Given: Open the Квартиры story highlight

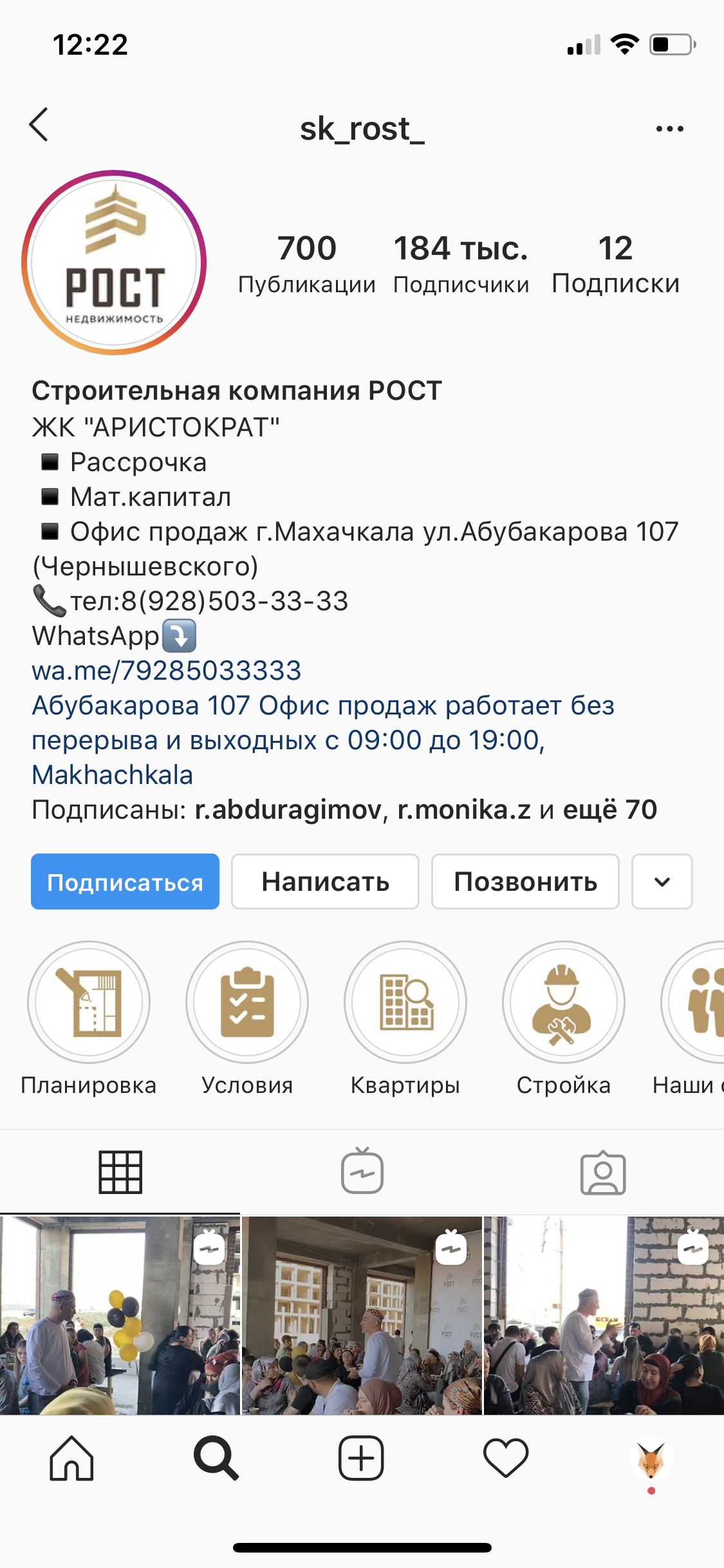Looking at the screenshot, I should [x=405, y=1002].
